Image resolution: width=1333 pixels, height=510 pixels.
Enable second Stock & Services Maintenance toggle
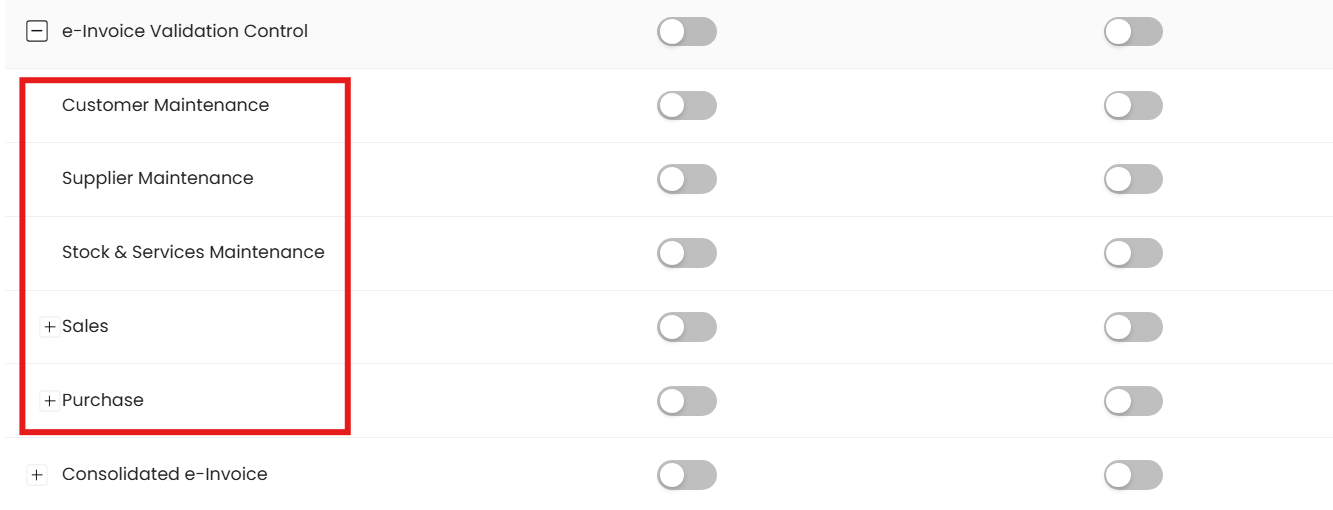tap(1133, 253)
